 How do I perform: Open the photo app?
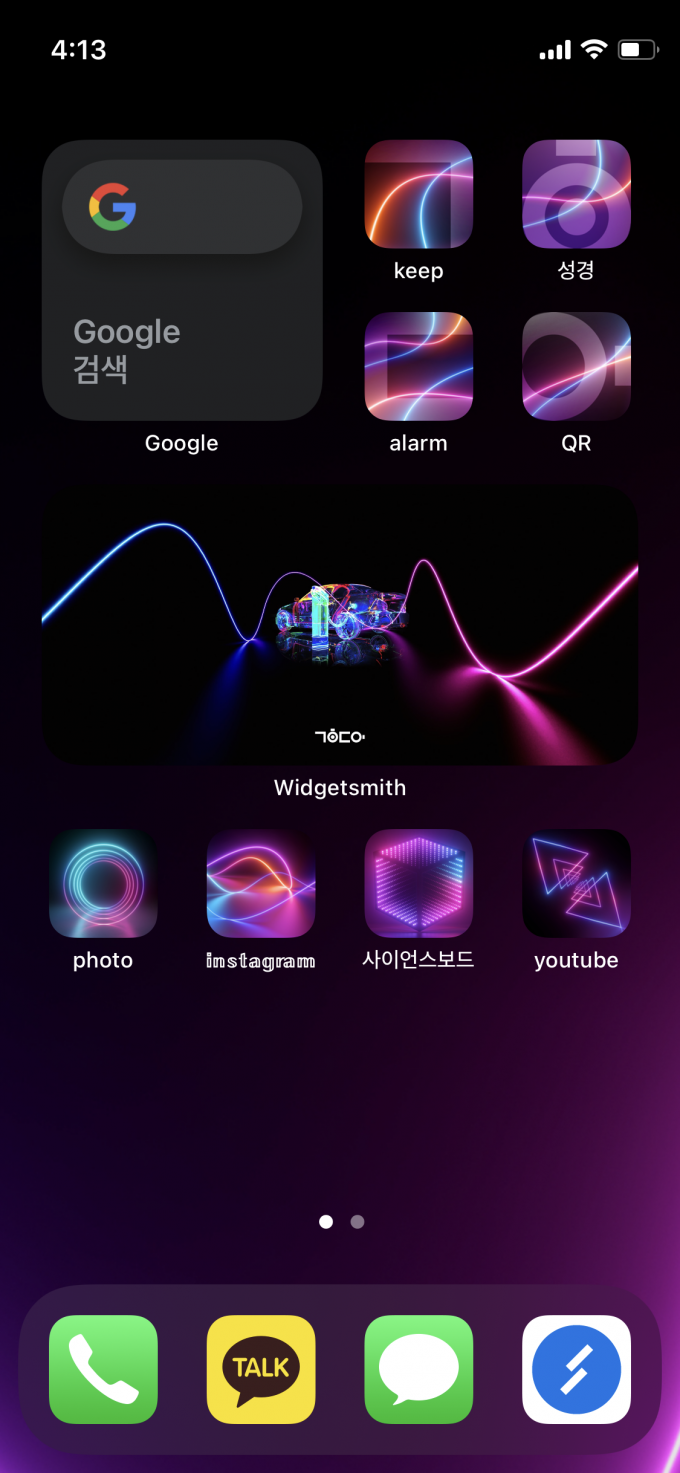click(103, 883)
